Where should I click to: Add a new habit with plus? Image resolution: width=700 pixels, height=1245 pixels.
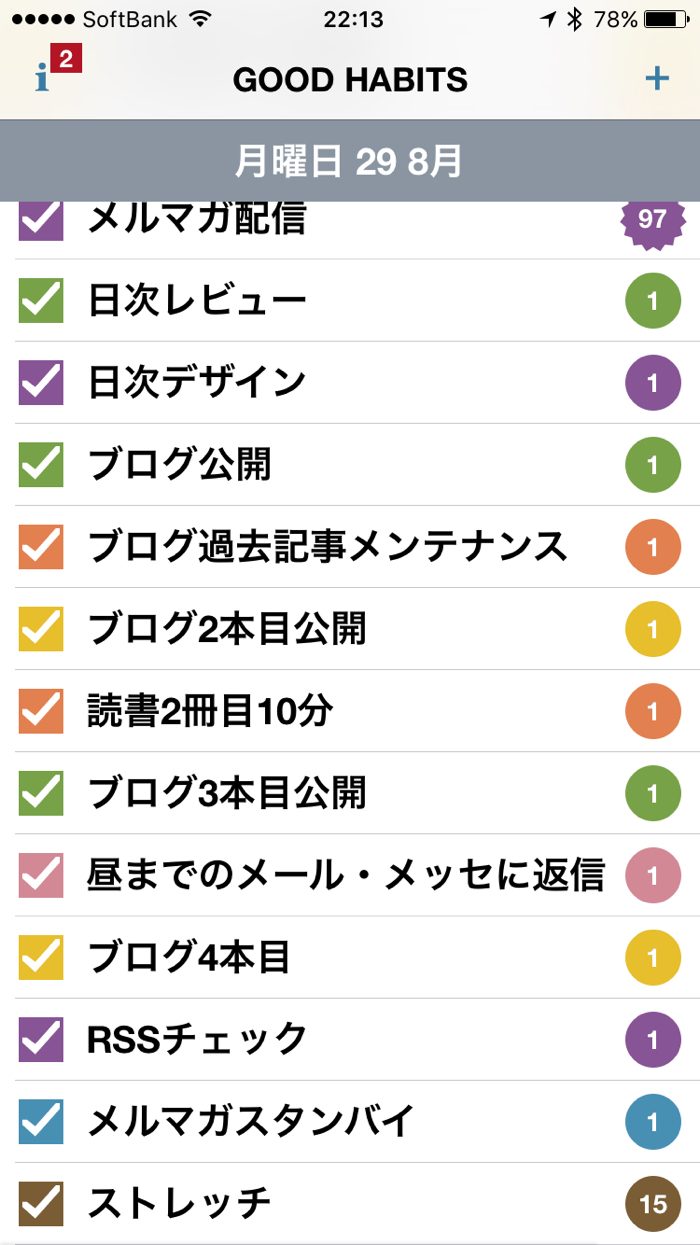(656, 78)
